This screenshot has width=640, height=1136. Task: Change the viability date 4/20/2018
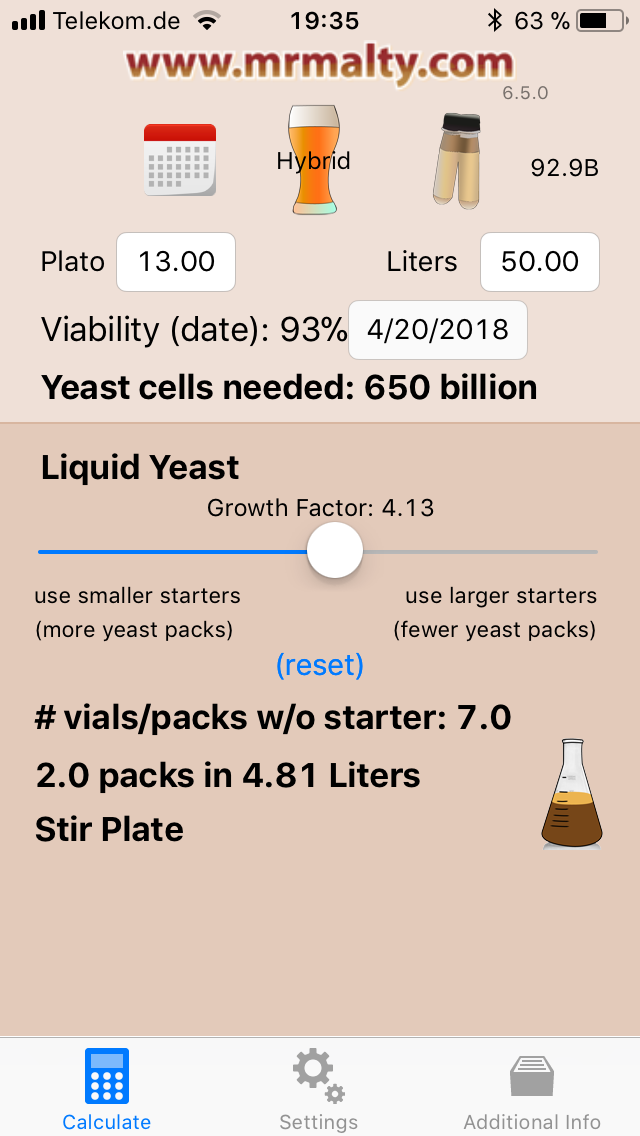point(438,330)
